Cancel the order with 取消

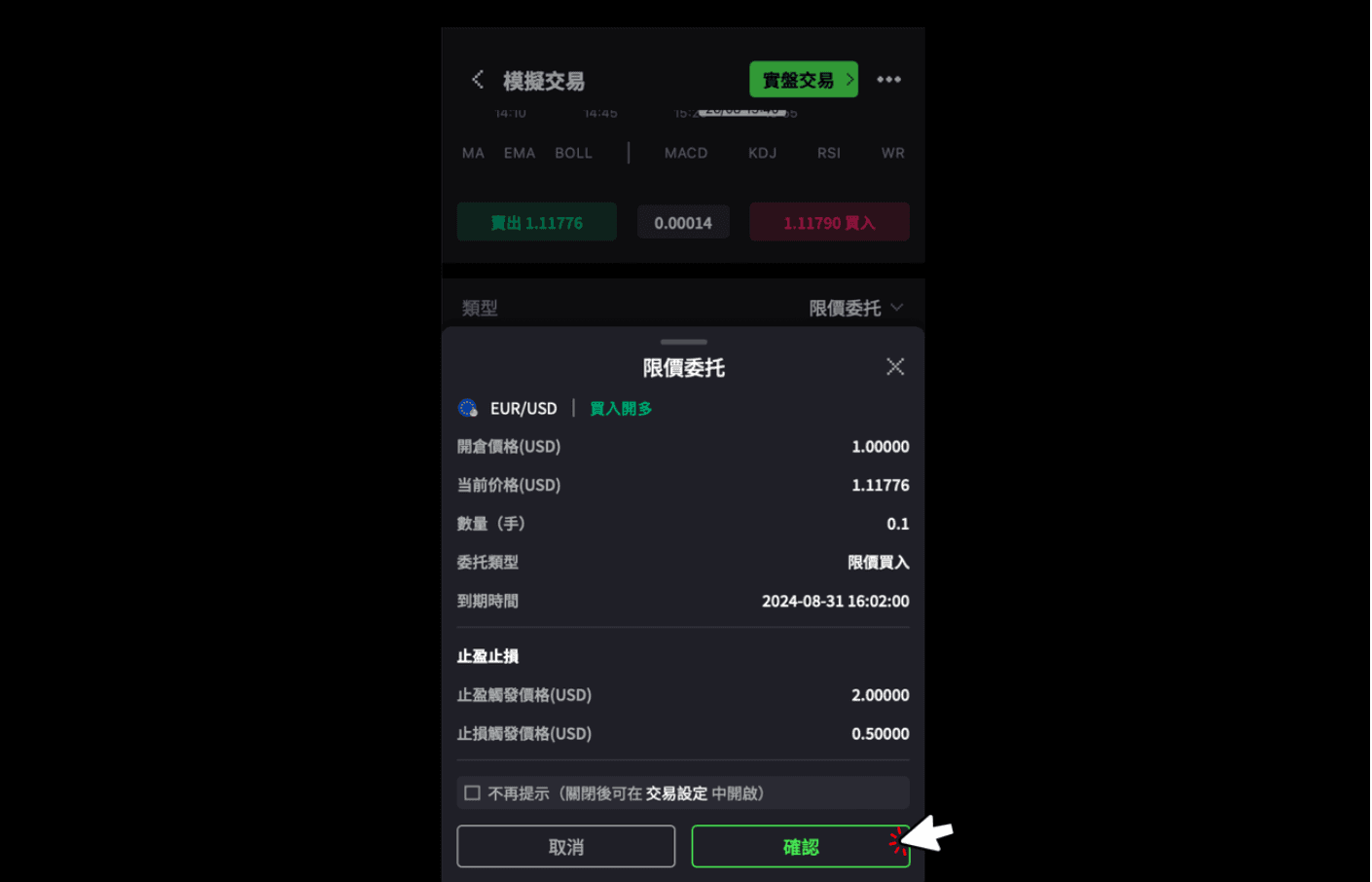tap(565, 847)
